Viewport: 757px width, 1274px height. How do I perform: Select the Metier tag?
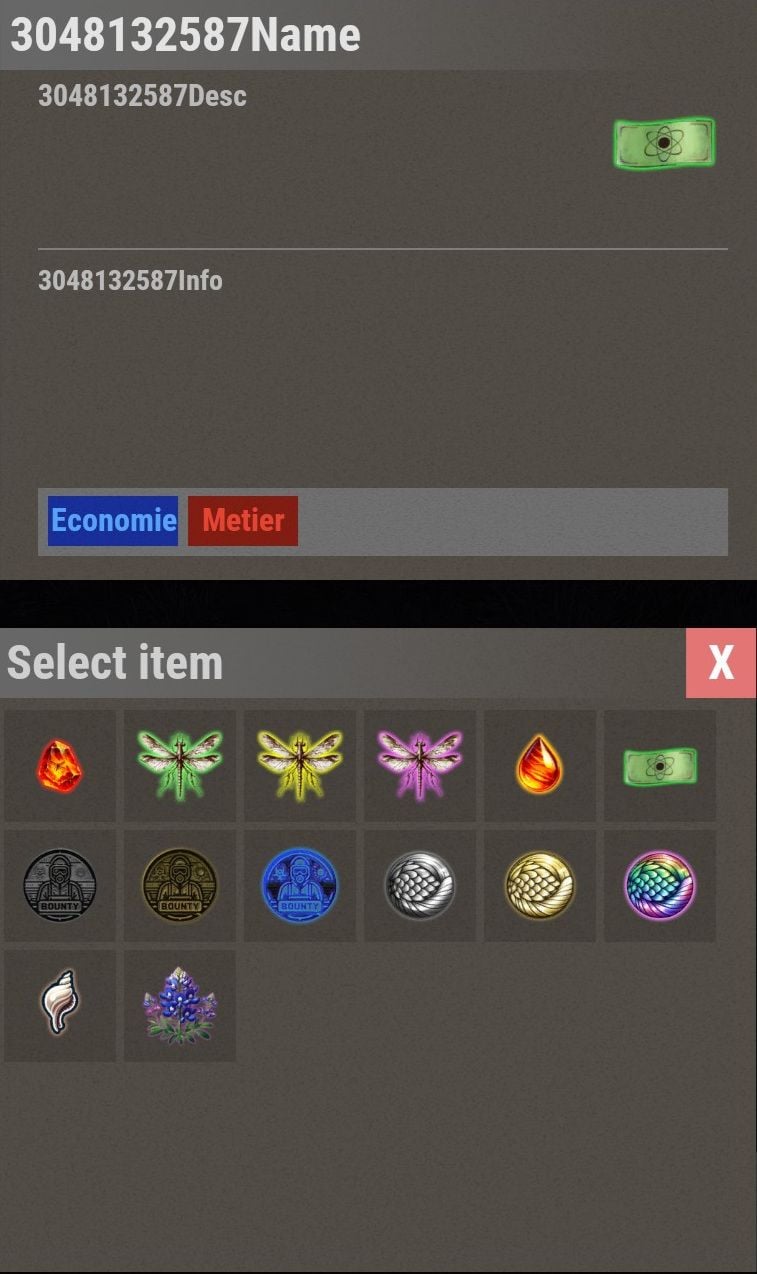[x=243, y=521]
